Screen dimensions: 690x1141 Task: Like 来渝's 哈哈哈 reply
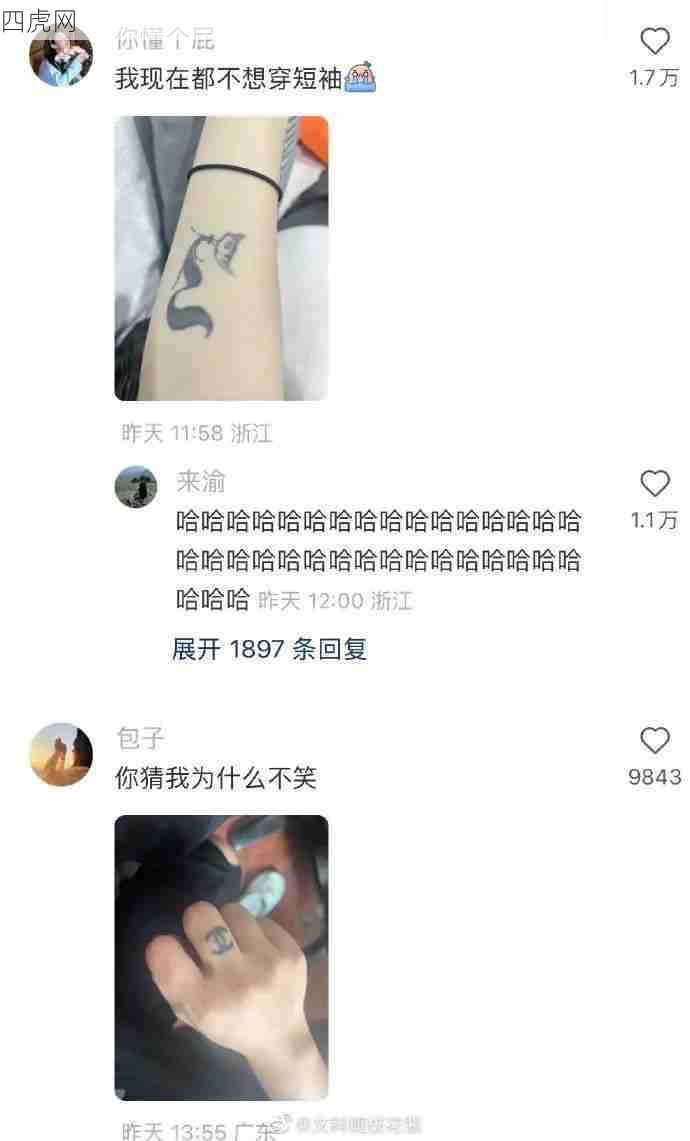click(654, 485)
